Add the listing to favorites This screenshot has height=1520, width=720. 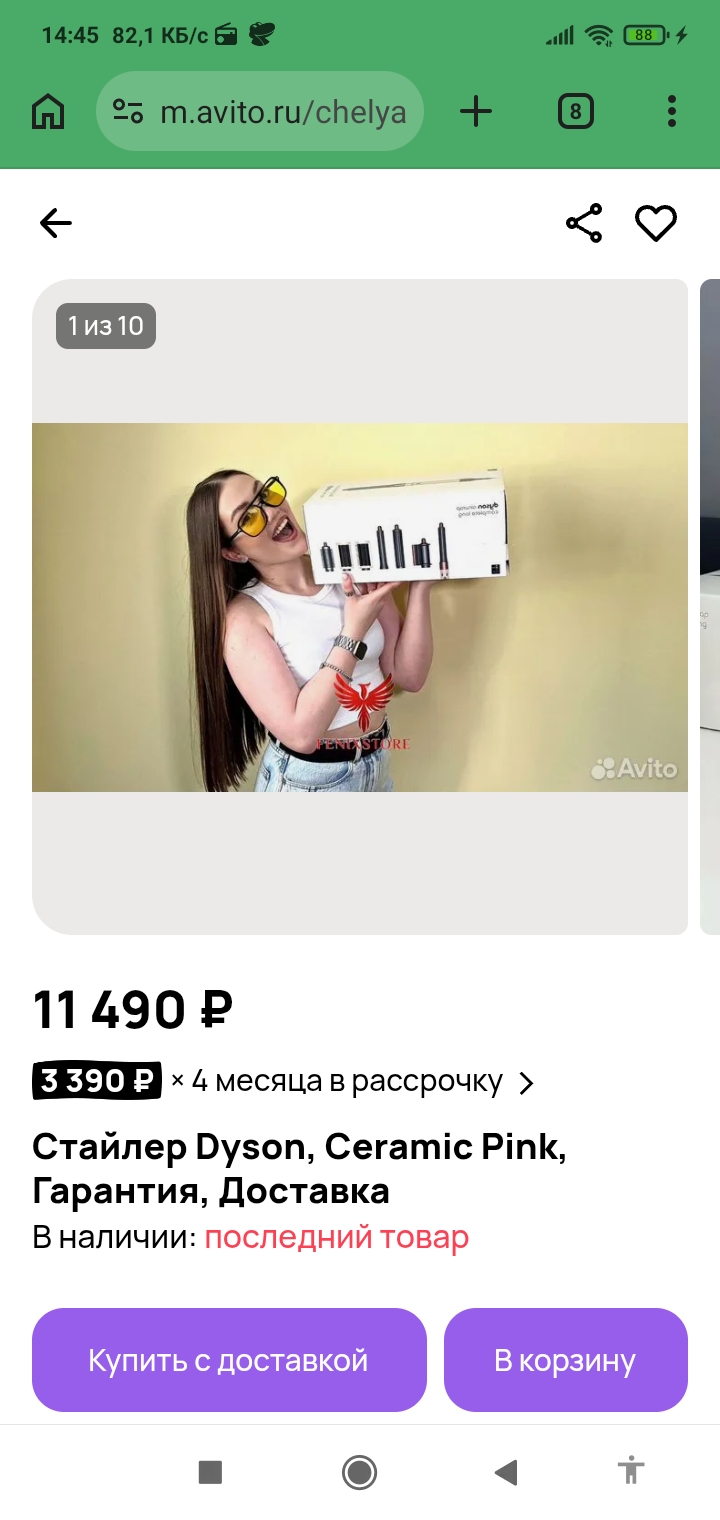[x=656, y=223]
